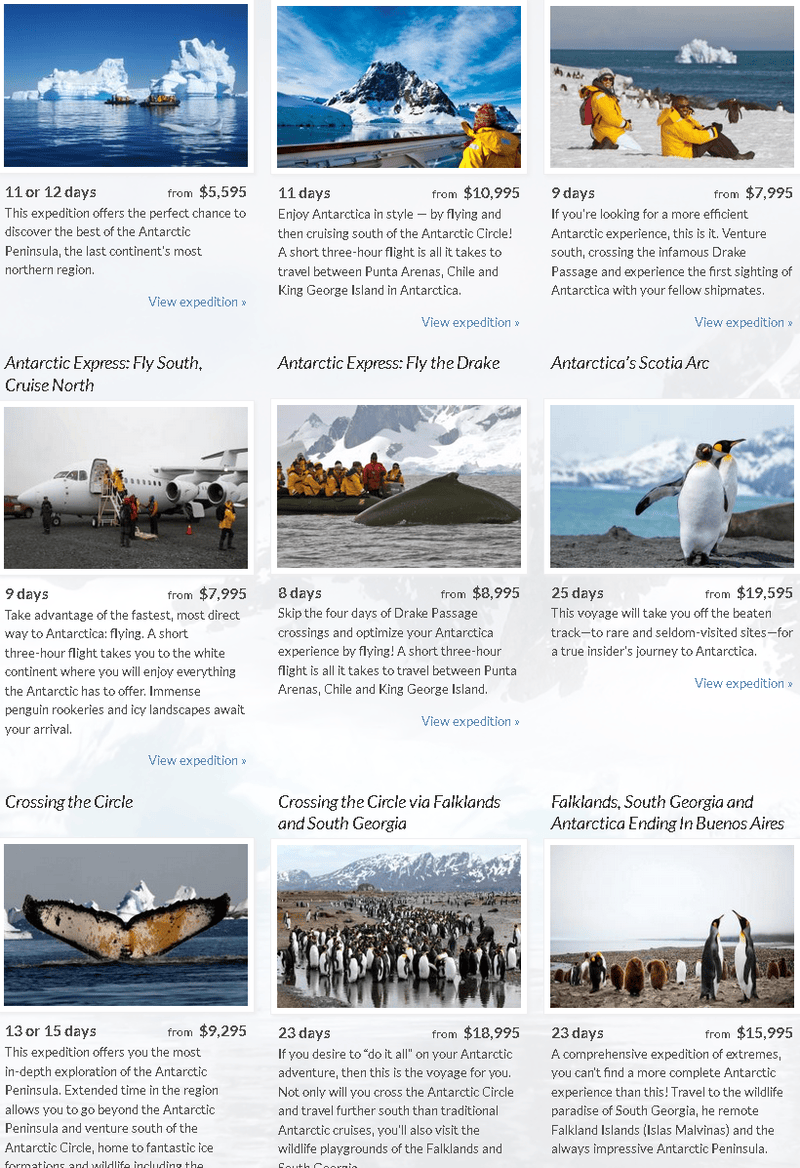Open Falklands, South Georgia and Antarctica title

point(667,812)
